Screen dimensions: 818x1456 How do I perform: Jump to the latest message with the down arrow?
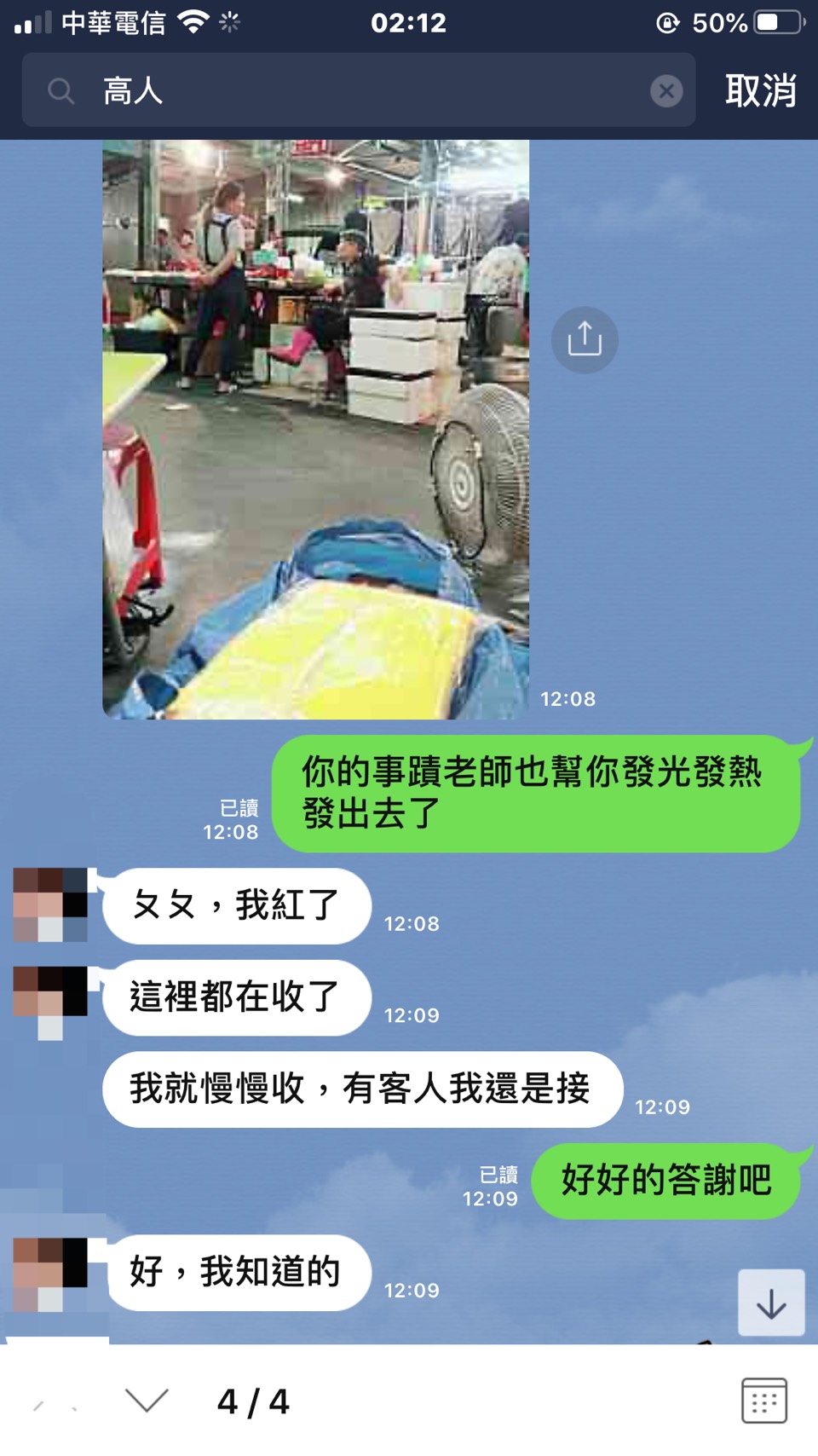pos(771,1303)
